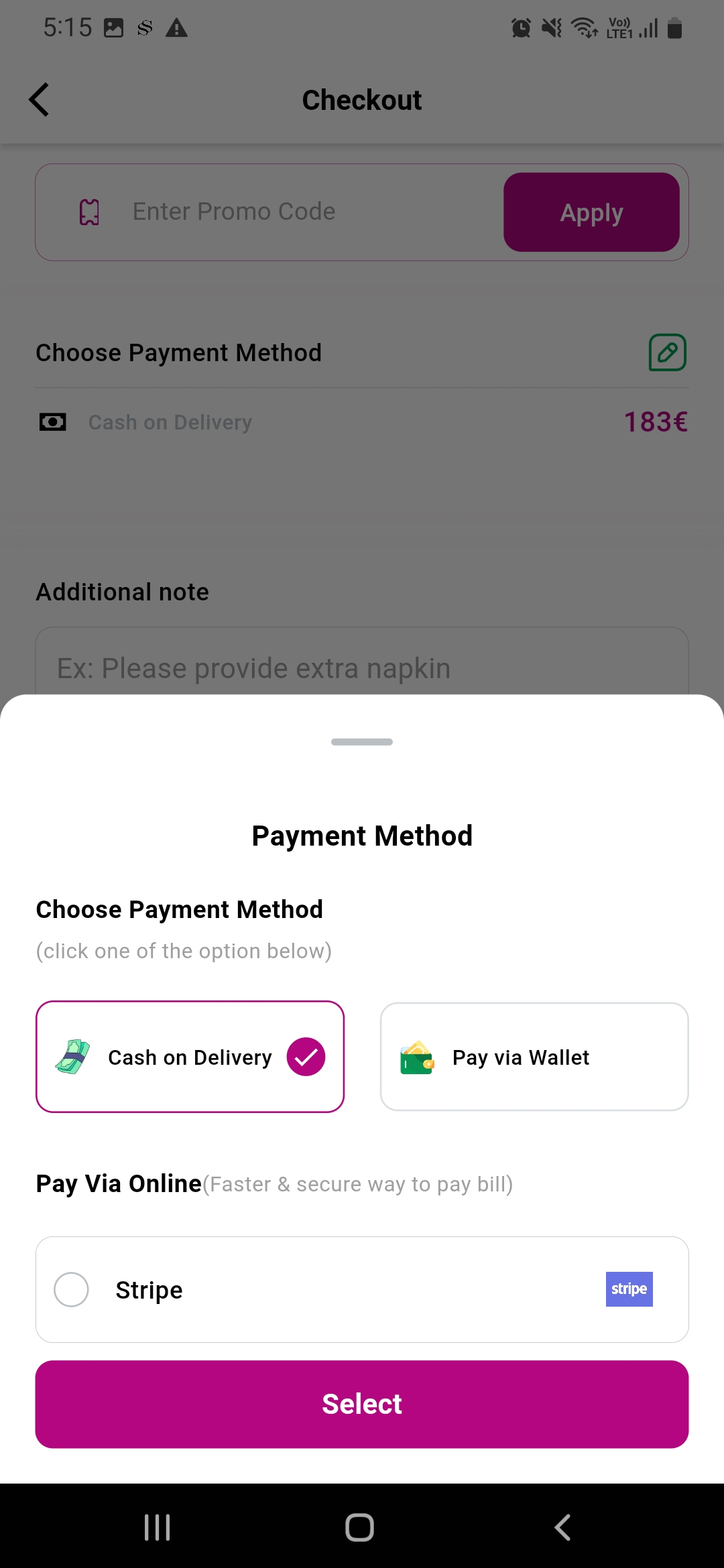Click the wallet icon on Pay via Wallet card
Image resolution: width=724 pixels, height=1568 pixels.
(x=416, y=1056)
